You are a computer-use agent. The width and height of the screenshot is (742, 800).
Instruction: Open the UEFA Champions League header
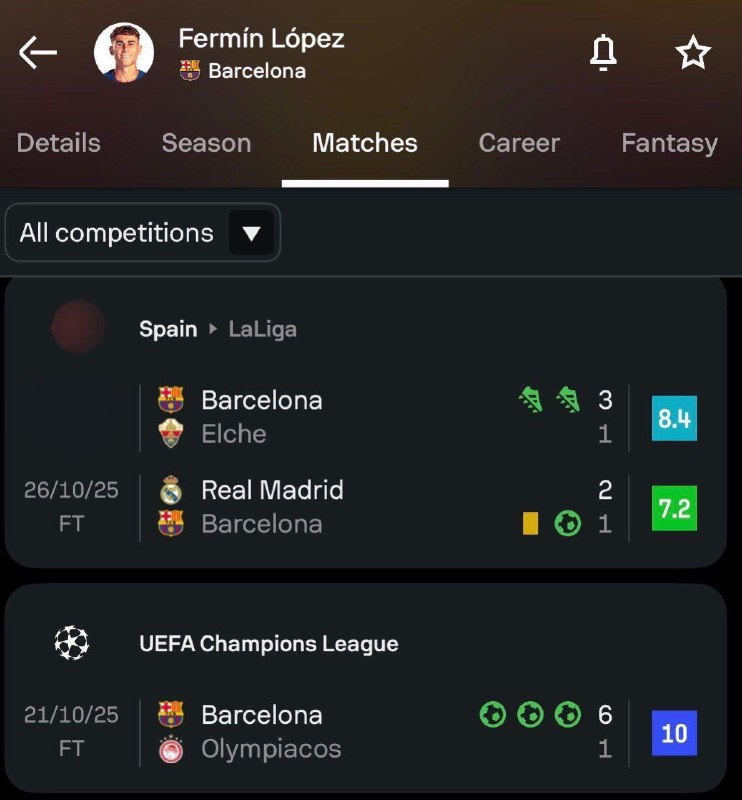point(268,644)
